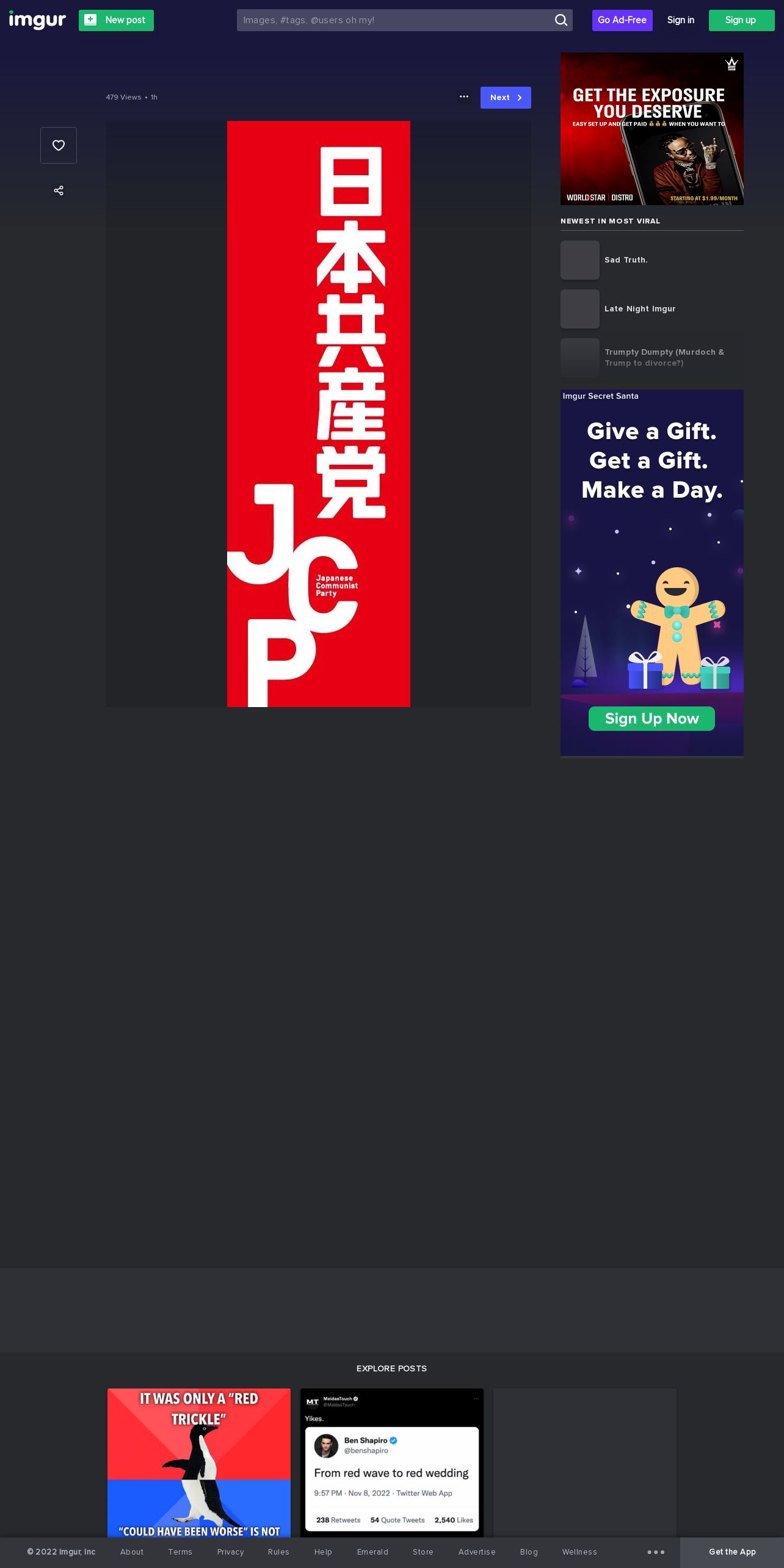Open the Trumpty Dumpty post
The image size is (784, 1568).
652,358
